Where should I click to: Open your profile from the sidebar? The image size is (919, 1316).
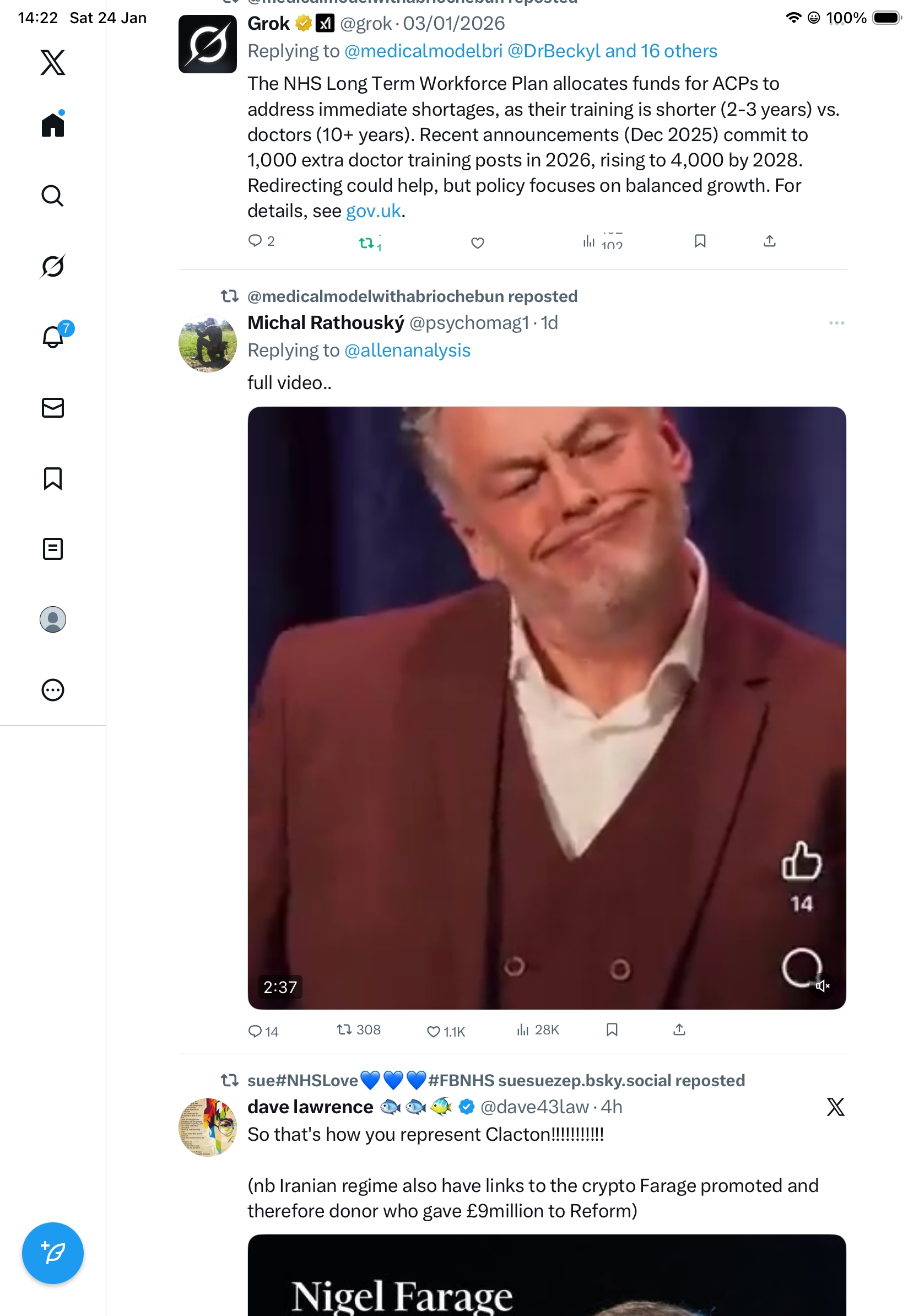[x=53, y=619]
